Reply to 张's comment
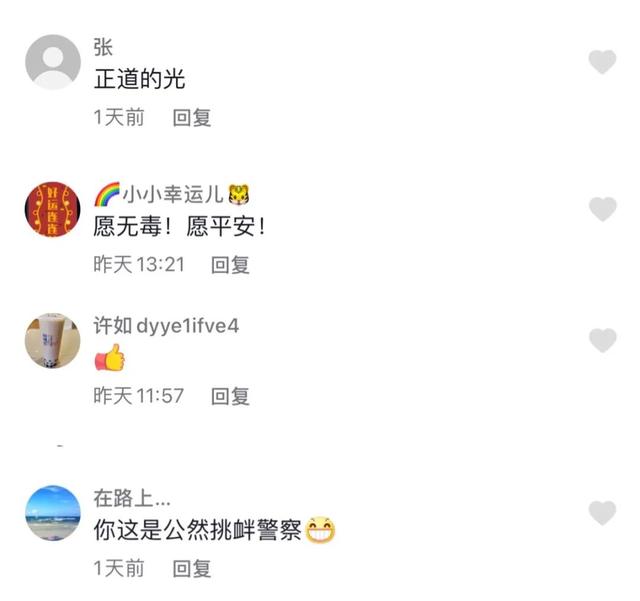Screen dimensions: 640x601 coord(191,117)
